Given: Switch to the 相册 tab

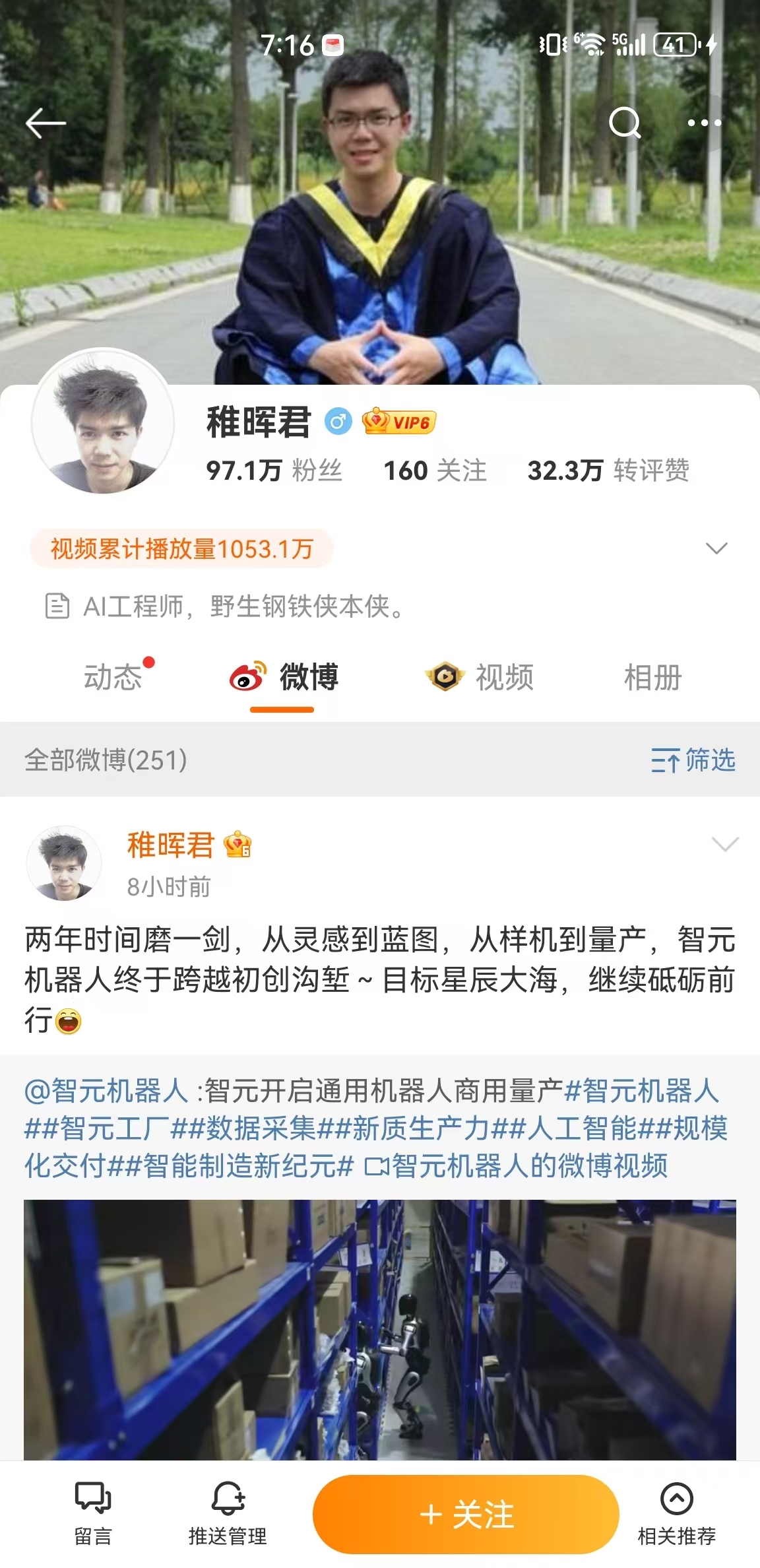Looking at the screenshot, I should (x=652, y=677).
